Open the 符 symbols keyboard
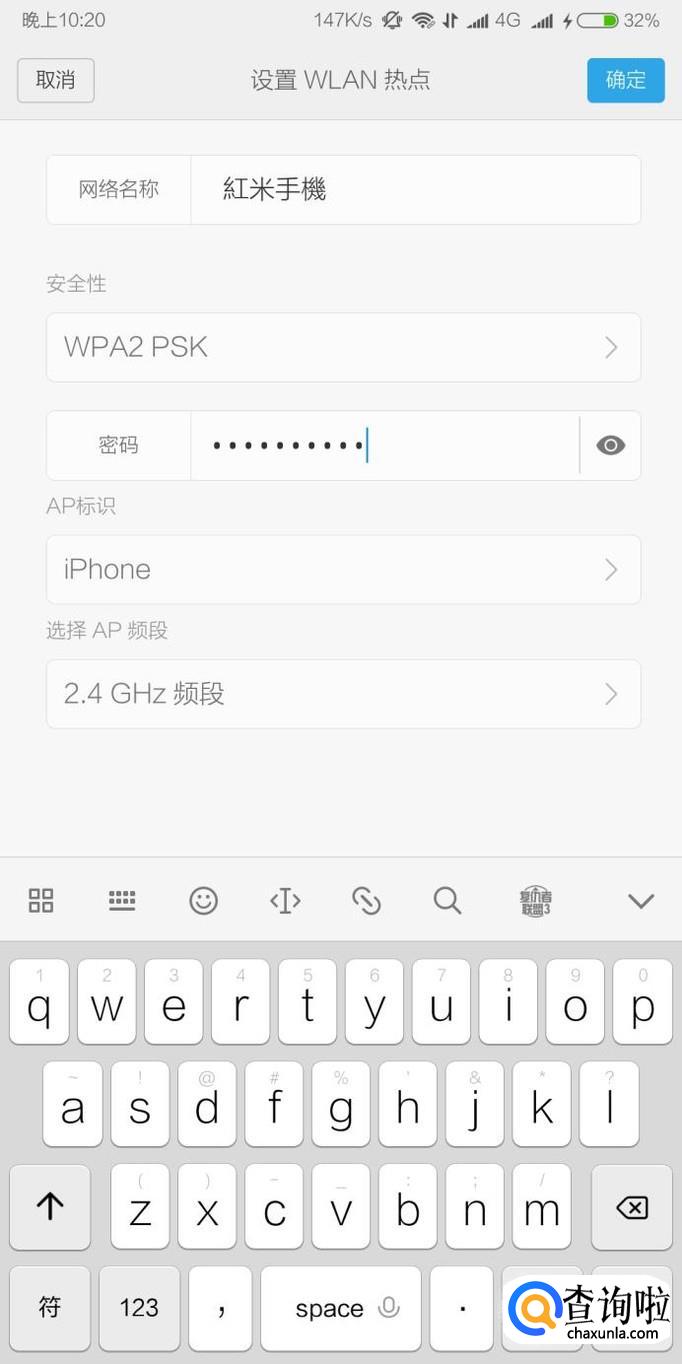The width and height of the screenshot is (682, 1364). point(50,1307)
